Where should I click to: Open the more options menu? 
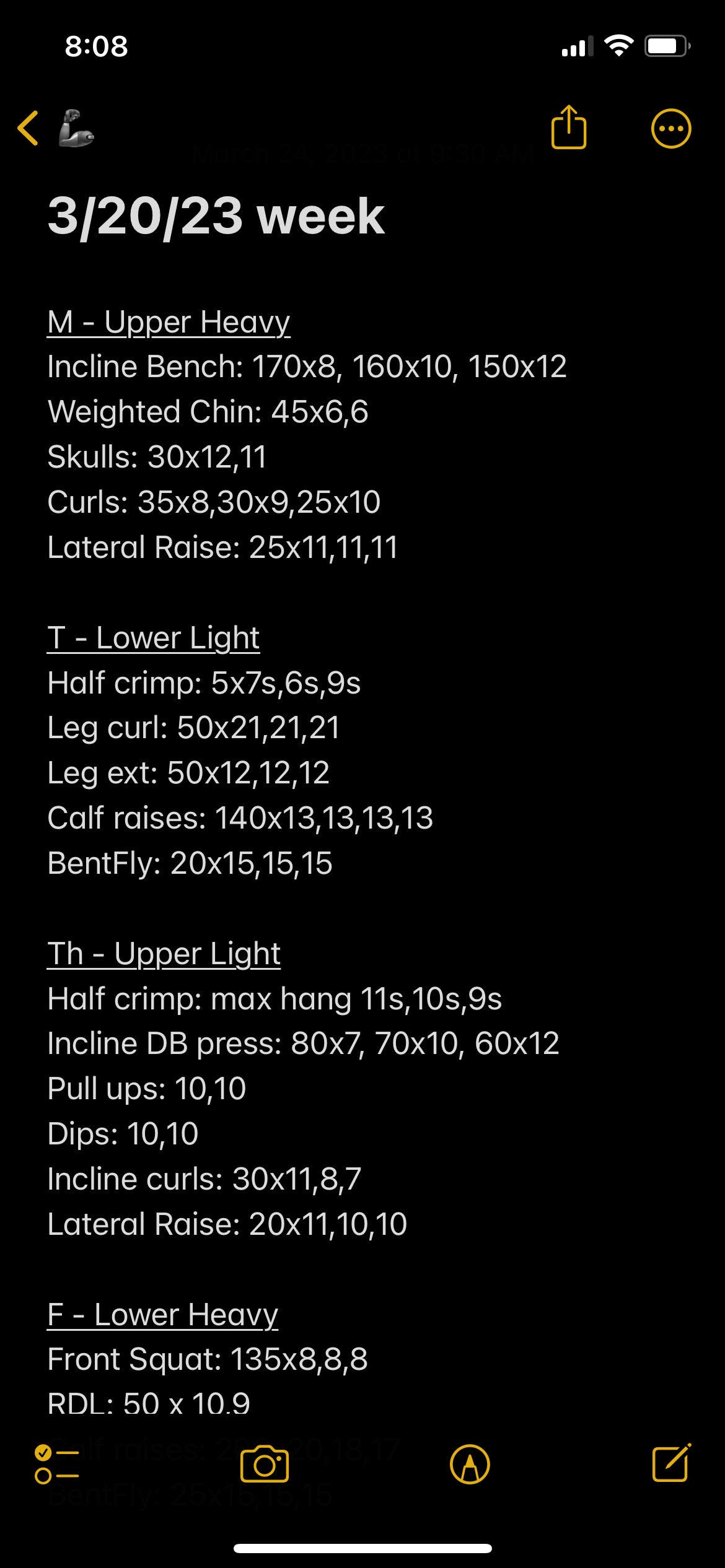(x=670, y=129)
